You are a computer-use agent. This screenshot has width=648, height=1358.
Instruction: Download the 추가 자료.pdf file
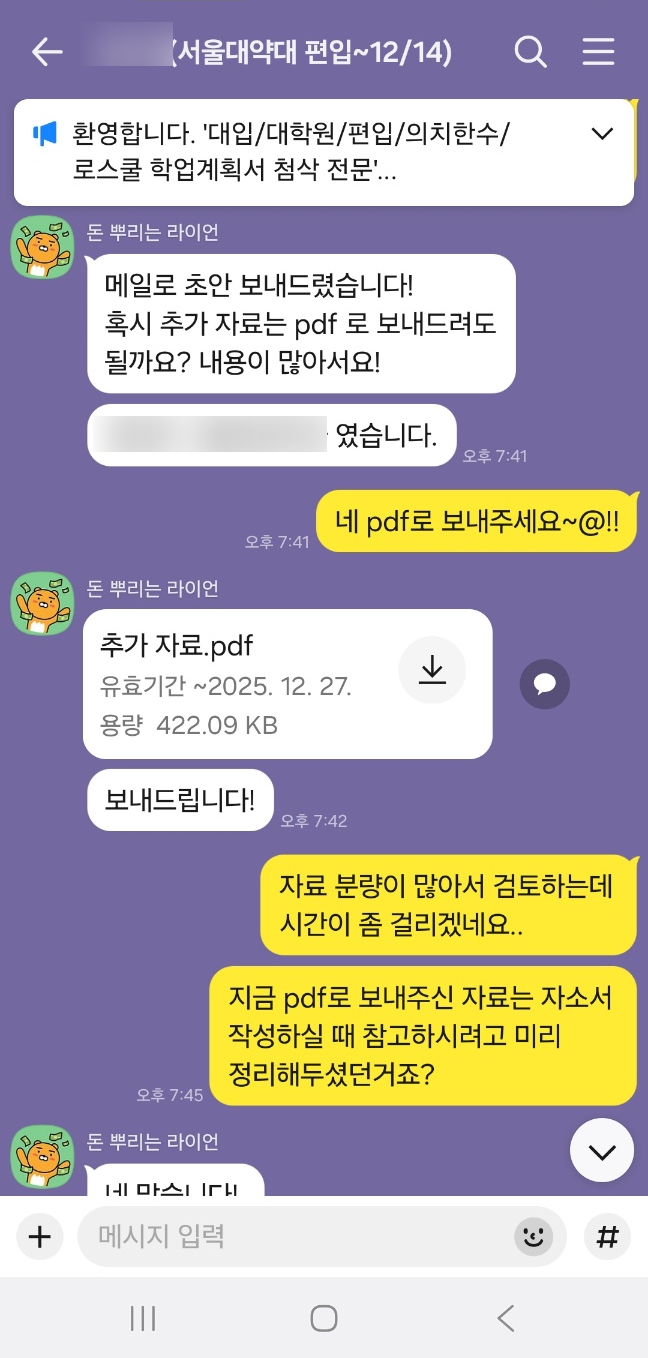pyautogui.click(x=432, y=669)
